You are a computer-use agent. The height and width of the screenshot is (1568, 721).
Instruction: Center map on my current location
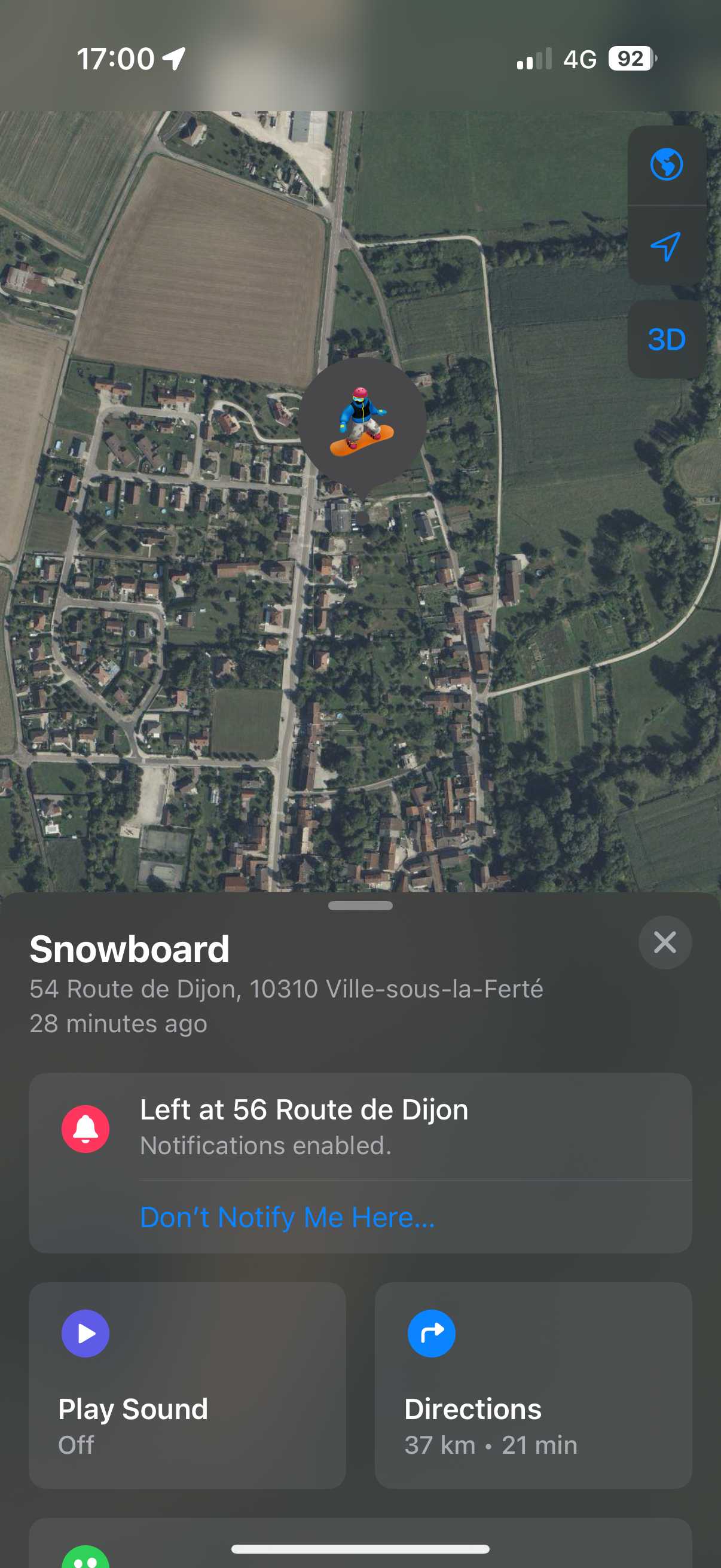(x=666, y=246)
